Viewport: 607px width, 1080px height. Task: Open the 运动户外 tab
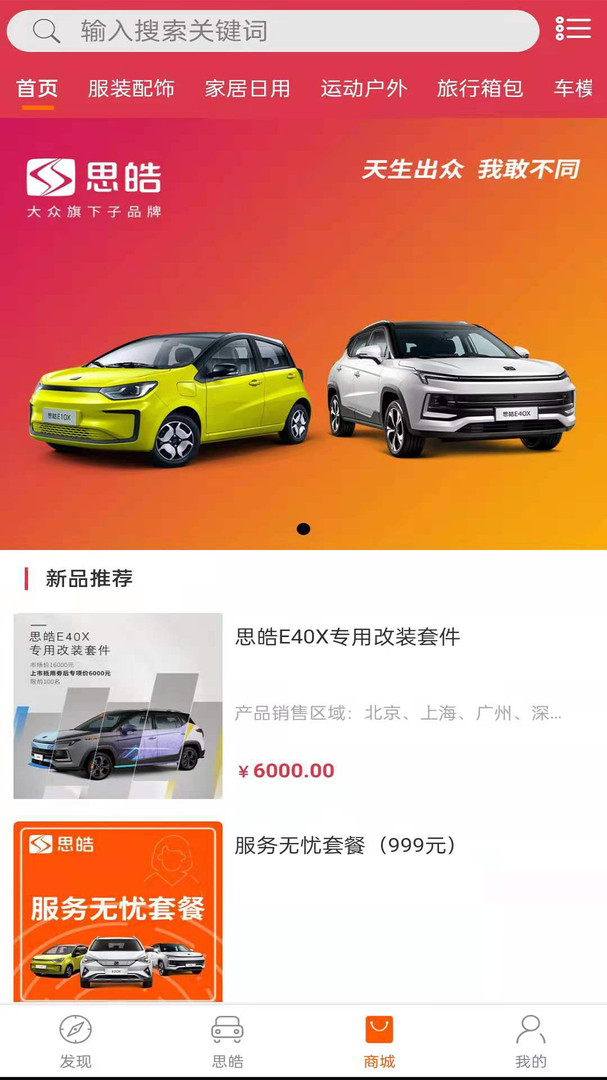[364, 89]
